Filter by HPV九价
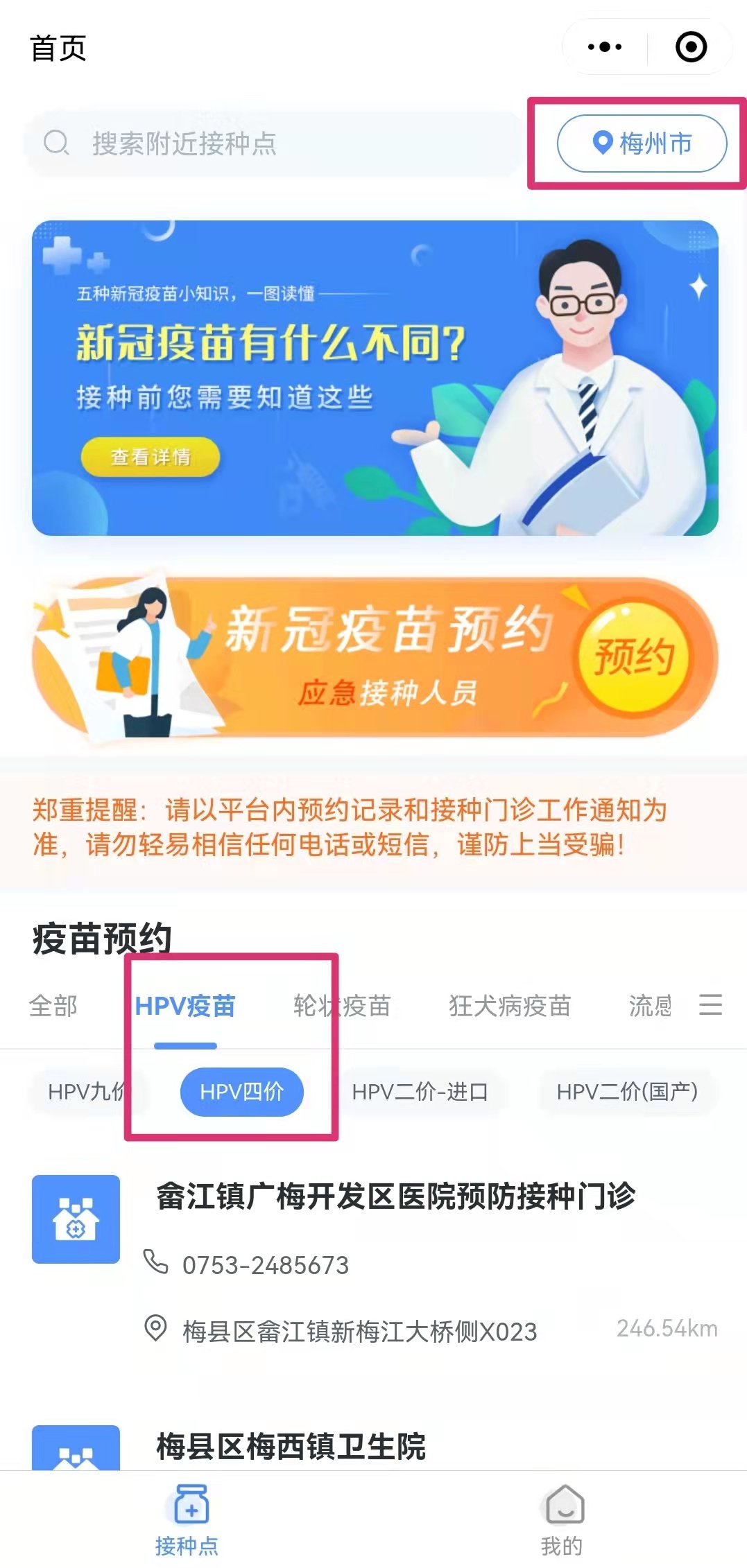 coord(86,1092)
